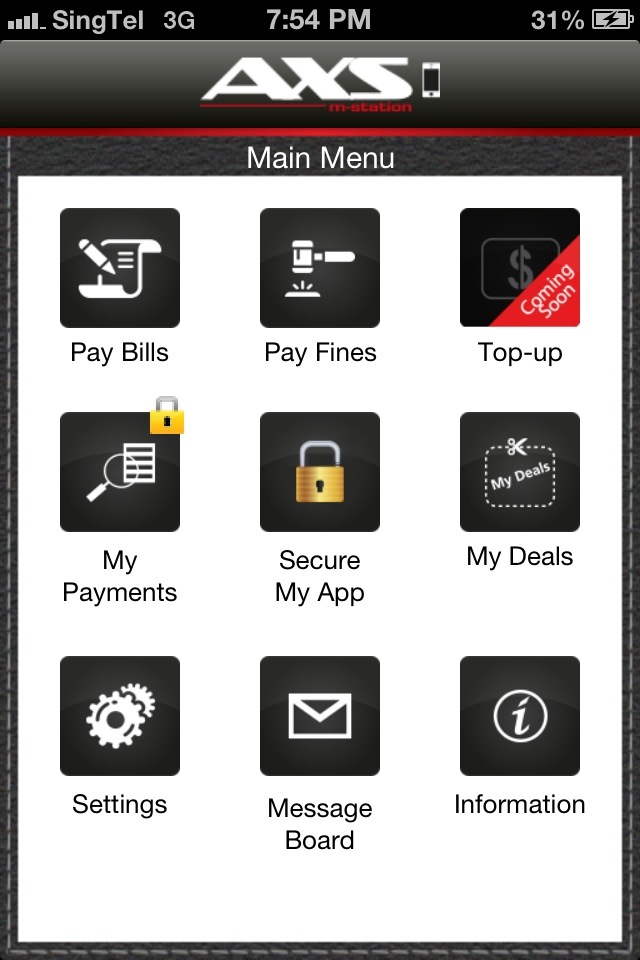This screenshot has width=640, height=960.
Task: Select the Top-up tile
Action: point(520,268)
